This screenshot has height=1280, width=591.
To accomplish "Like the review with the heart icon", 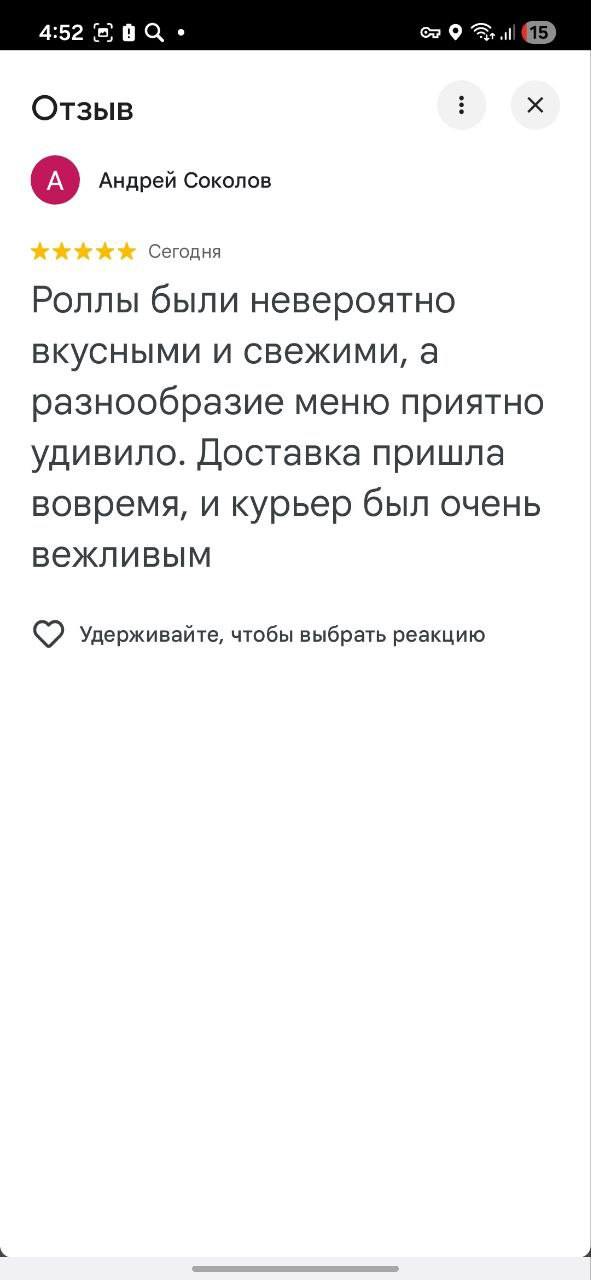I will point(48,634).
